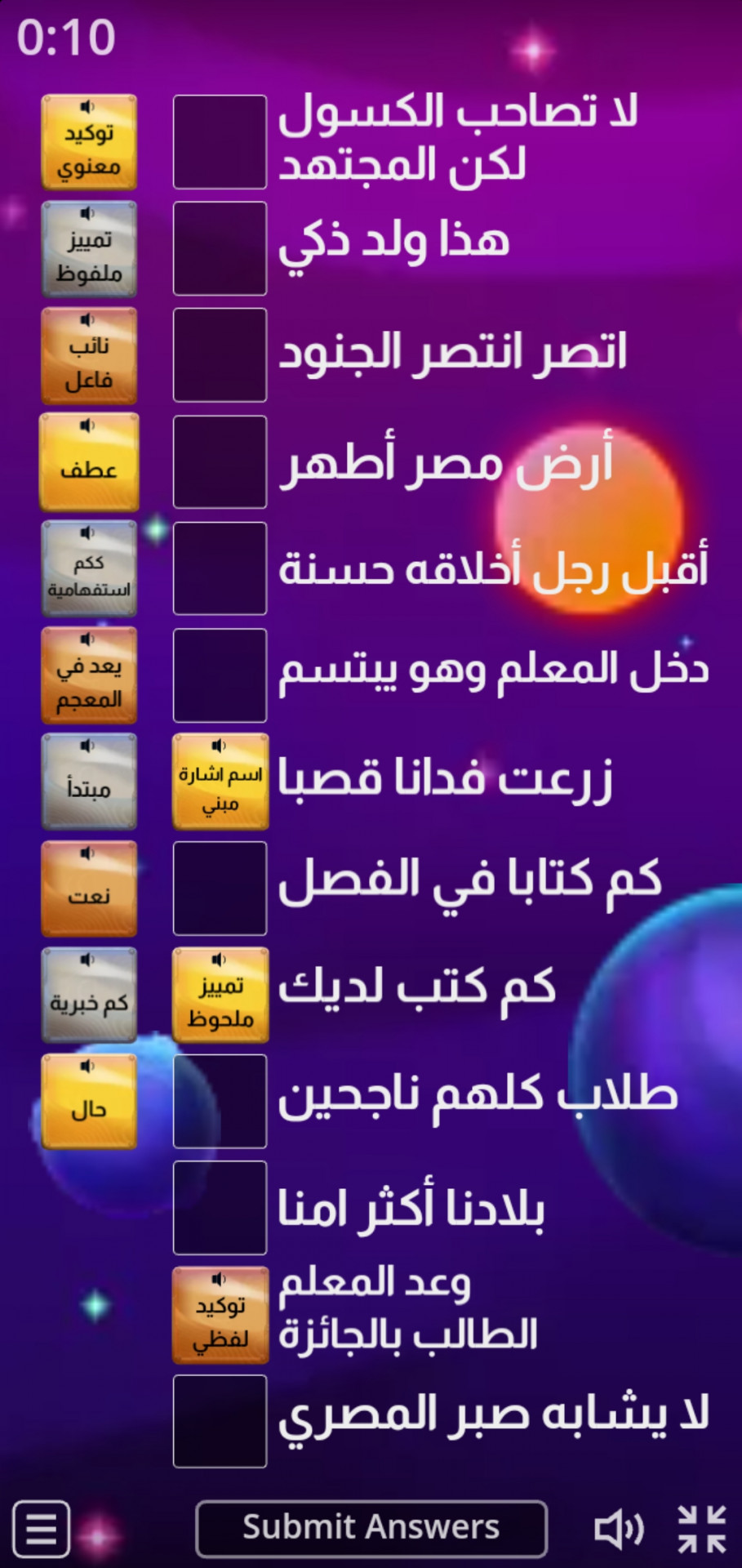Exit fullscreen mode
742x1568 pixels.
point(702,1528)
